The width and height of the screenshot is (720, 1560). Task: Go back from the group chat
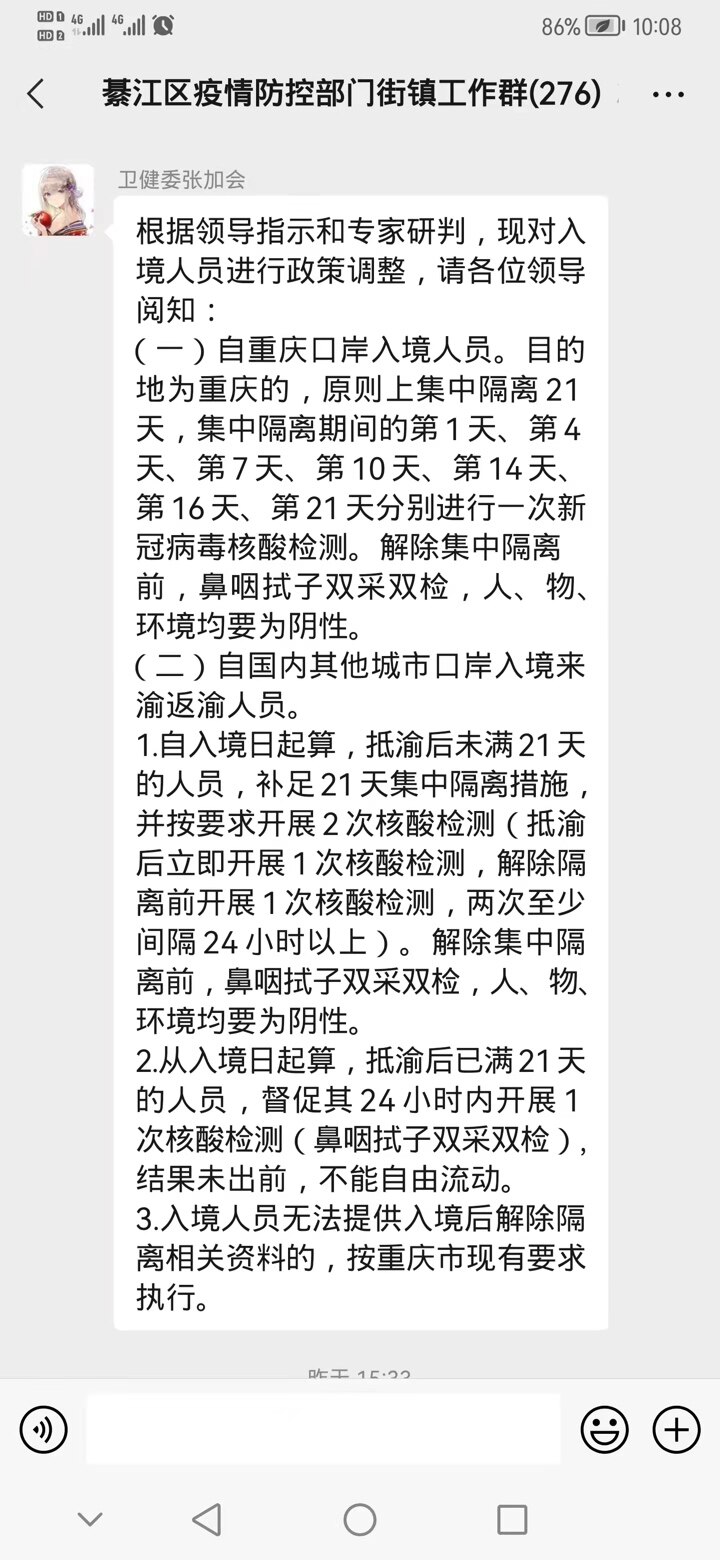(x=36, y=94)
